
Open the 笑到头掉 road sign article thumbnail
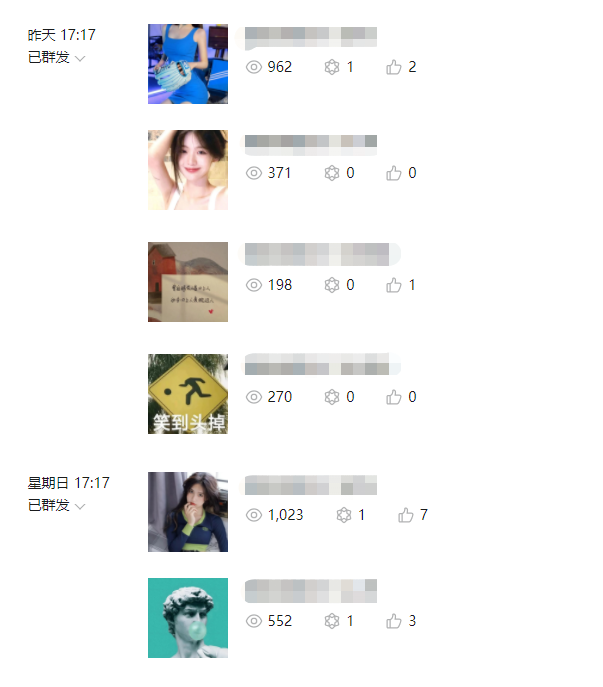click(188, 394)
